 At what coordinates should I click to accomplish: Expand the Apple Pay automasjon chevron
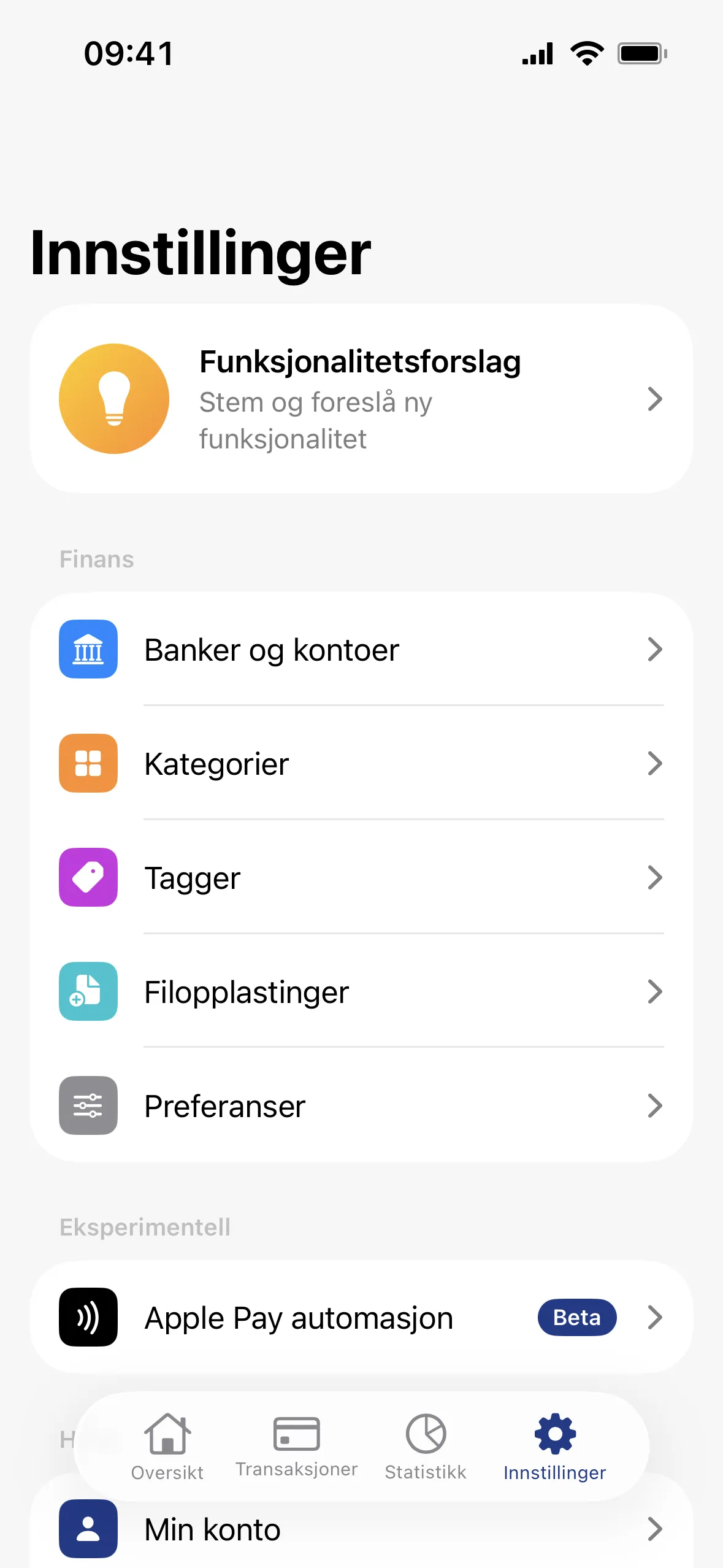(x=656, y=1317)
